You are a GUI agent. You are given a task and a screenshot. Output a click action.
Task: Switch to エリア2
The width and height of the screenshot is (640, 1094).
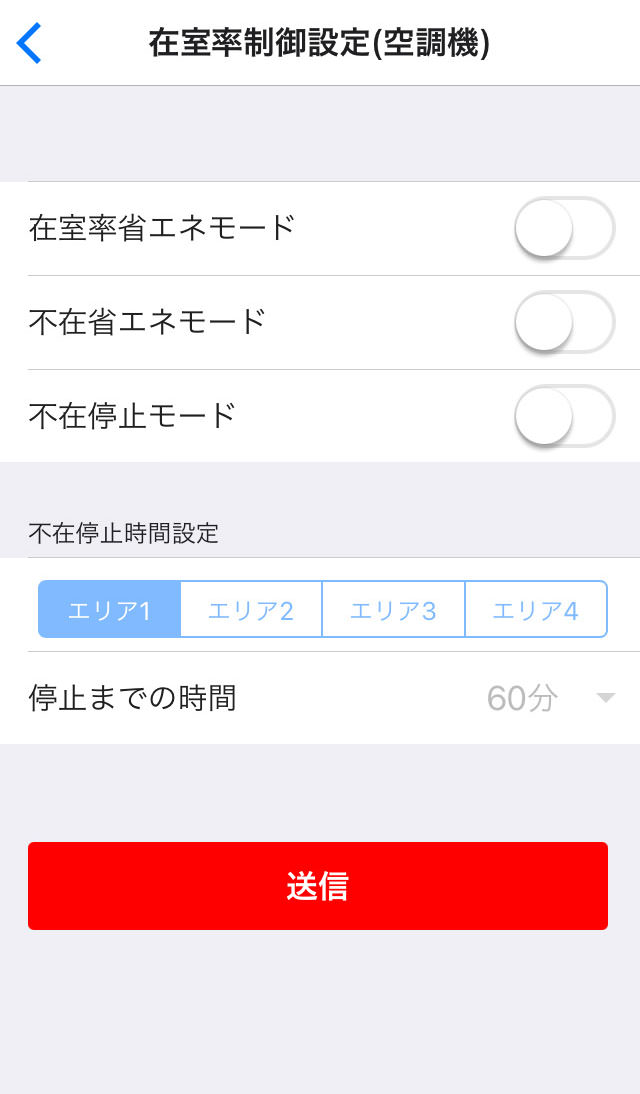(251, 610)
